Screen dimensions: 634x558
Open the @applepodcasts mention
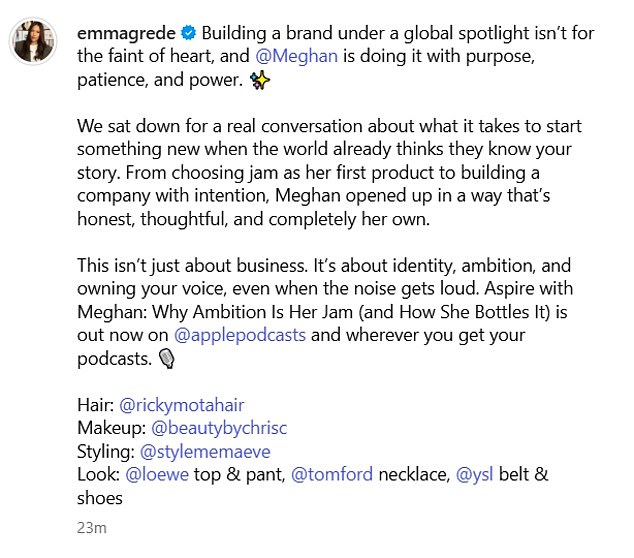[x=240, y=335]
